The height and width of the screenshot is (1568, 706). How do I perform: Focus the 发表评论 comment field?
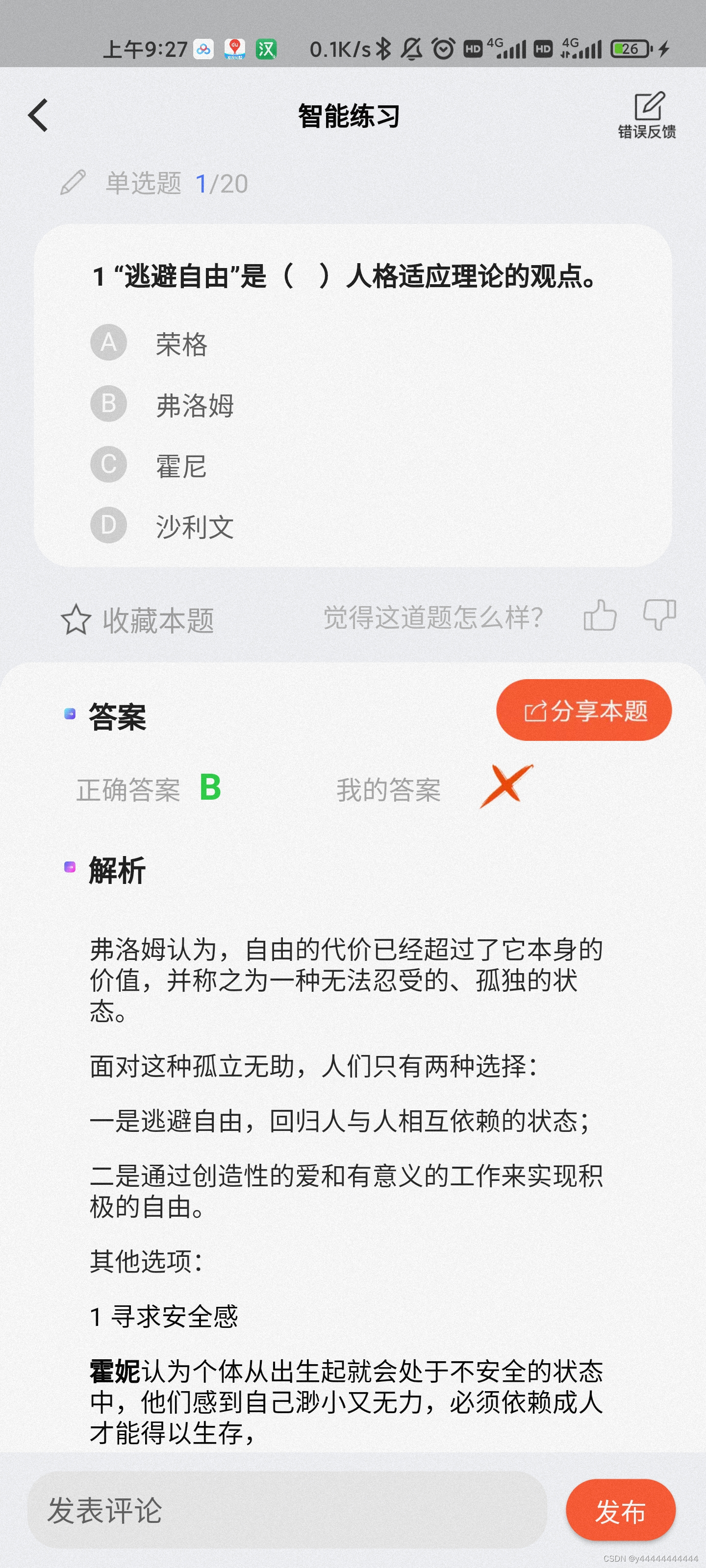[x=287, y=1510]
